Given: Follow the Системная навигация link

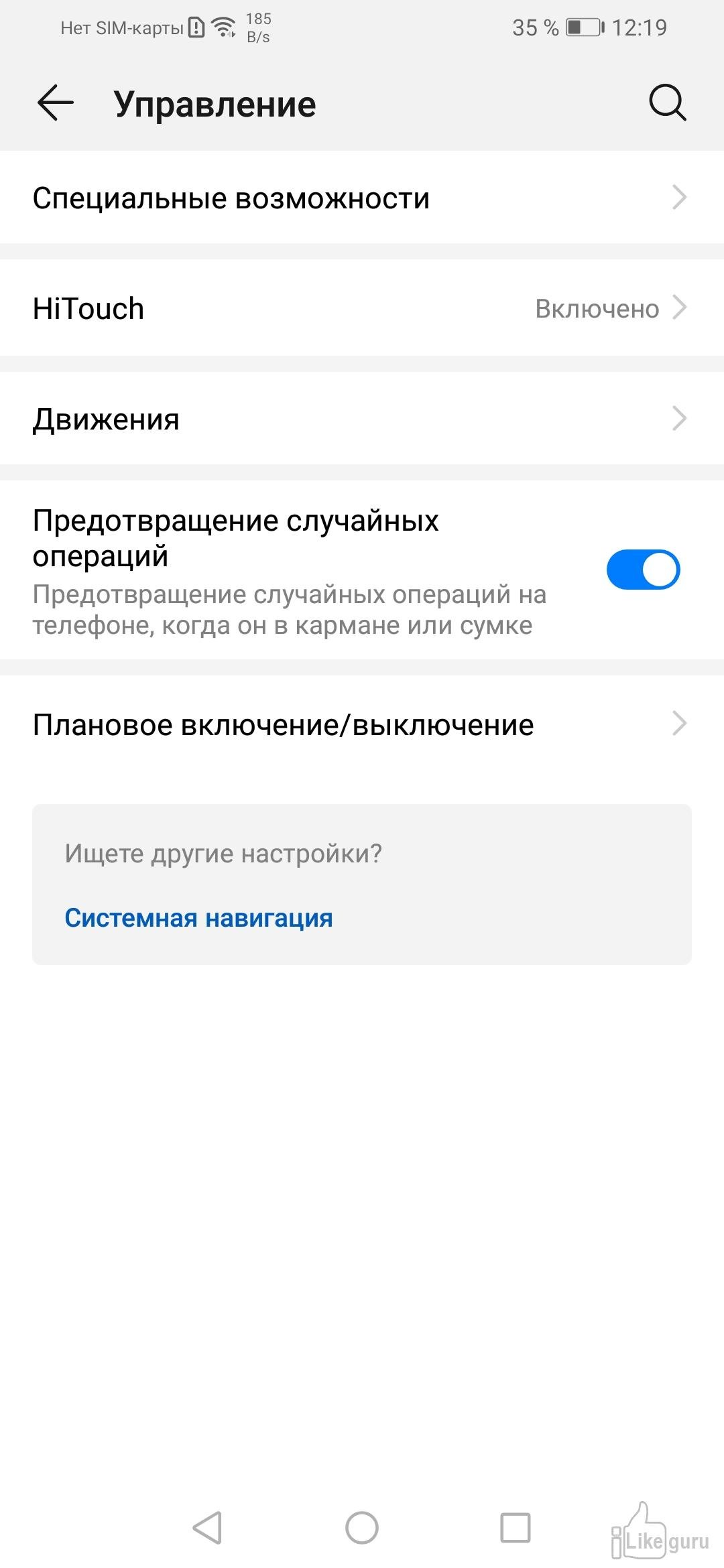Looking at the screenshot, I should pos(198,918).
